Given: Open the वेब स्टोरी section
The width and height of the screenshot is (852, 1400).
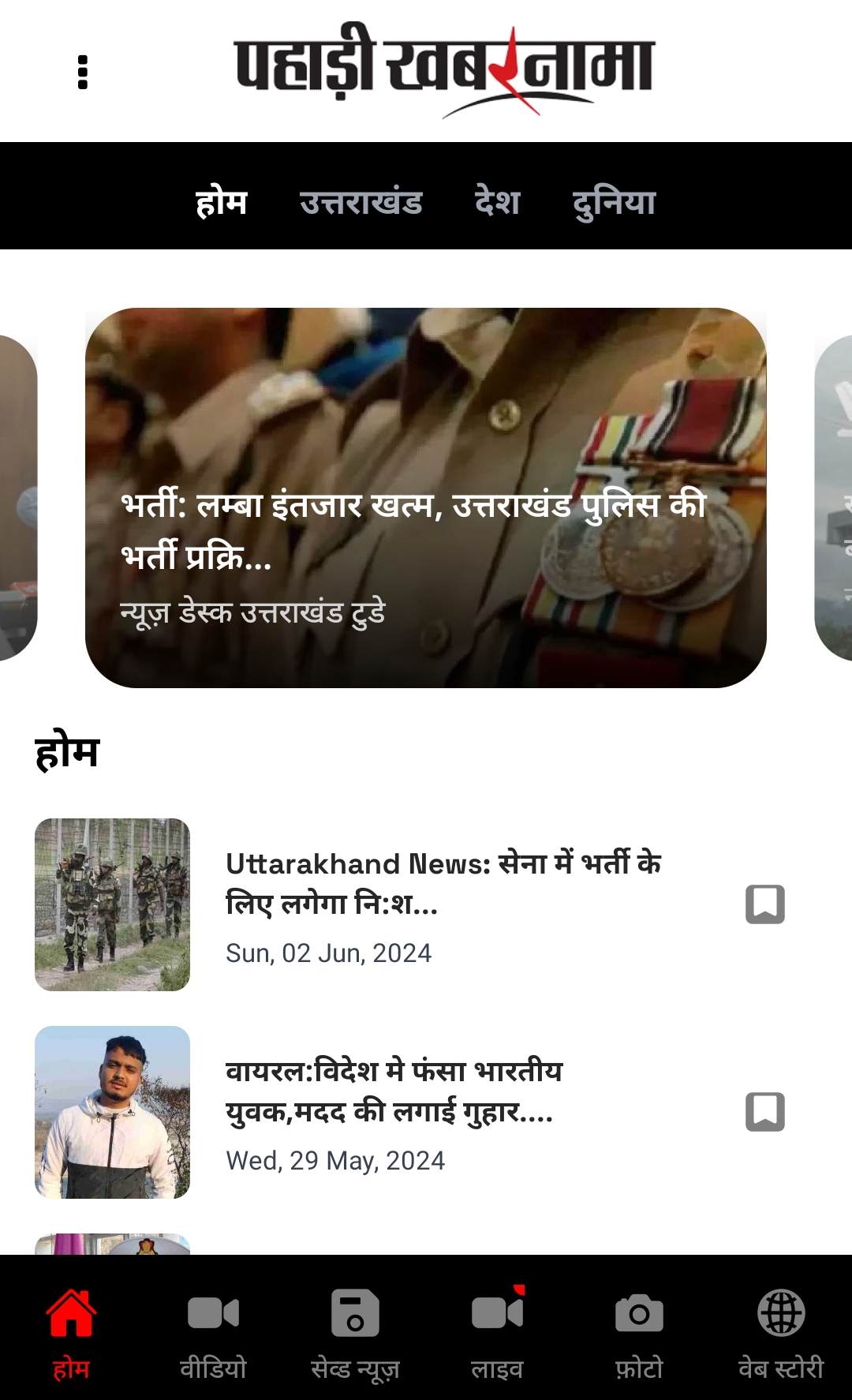Looking at the screenshot, I should 781,1329.
